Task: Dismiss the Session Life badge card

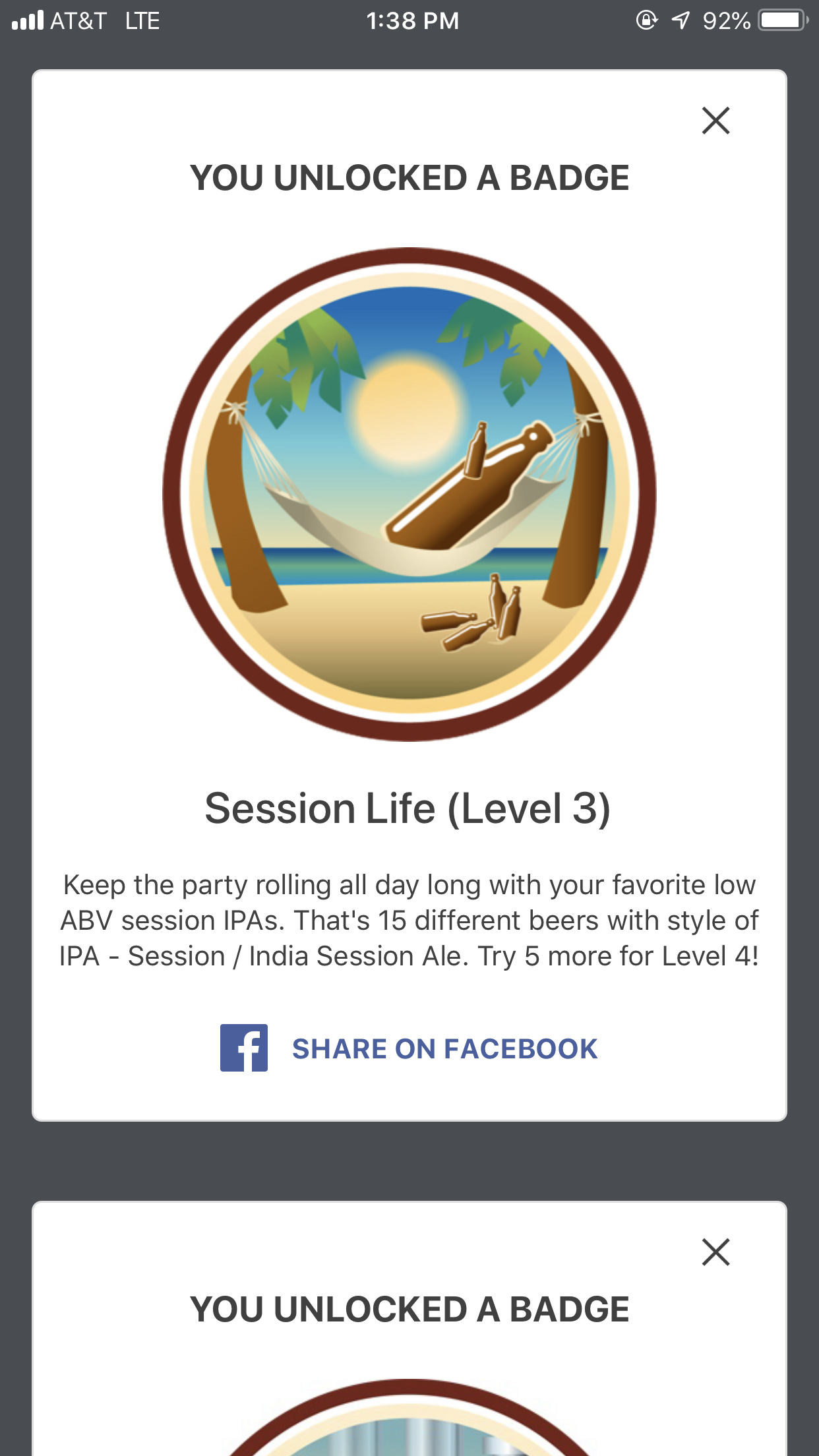Action: pyautogui.click(x=715, y=121)
